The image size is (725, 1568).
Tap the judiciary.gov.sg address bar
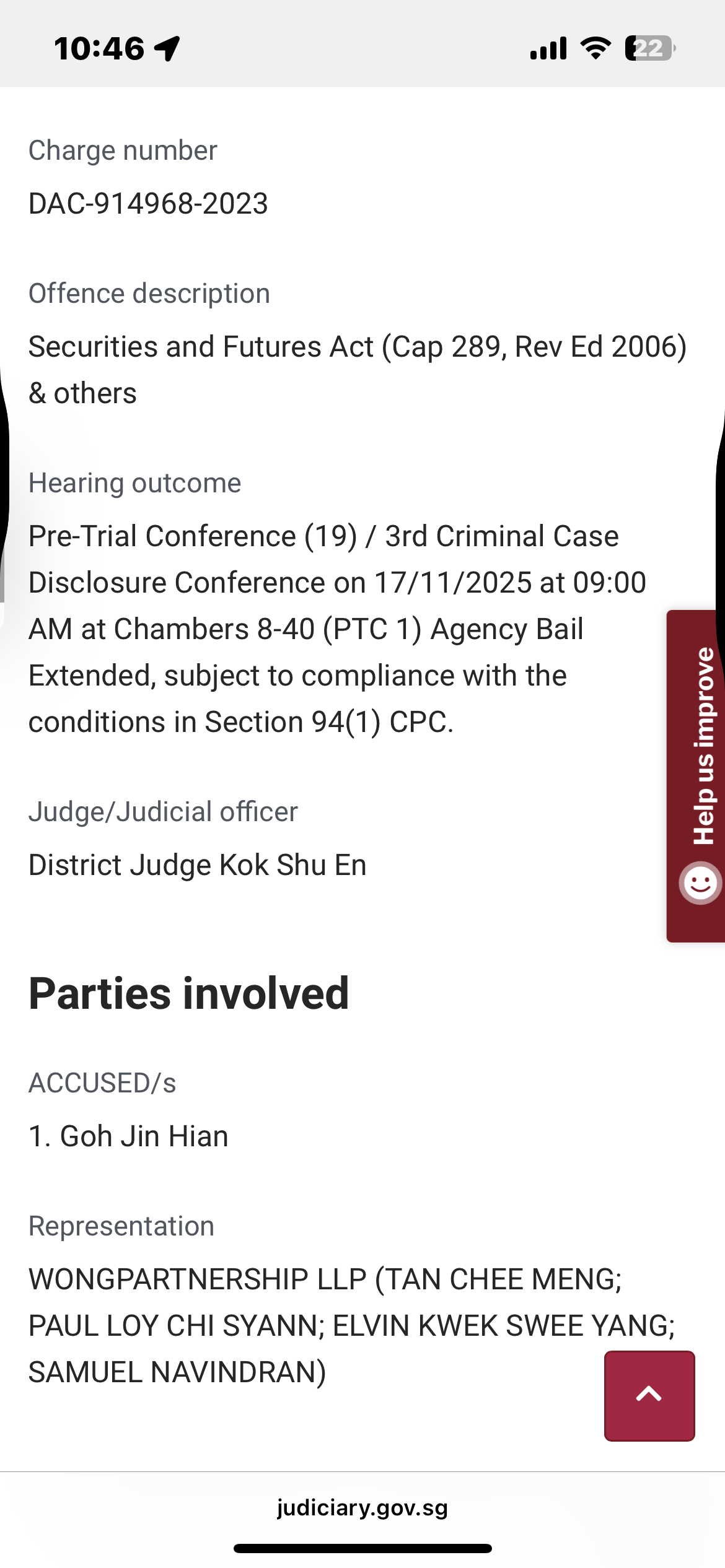pos(362,1507)
